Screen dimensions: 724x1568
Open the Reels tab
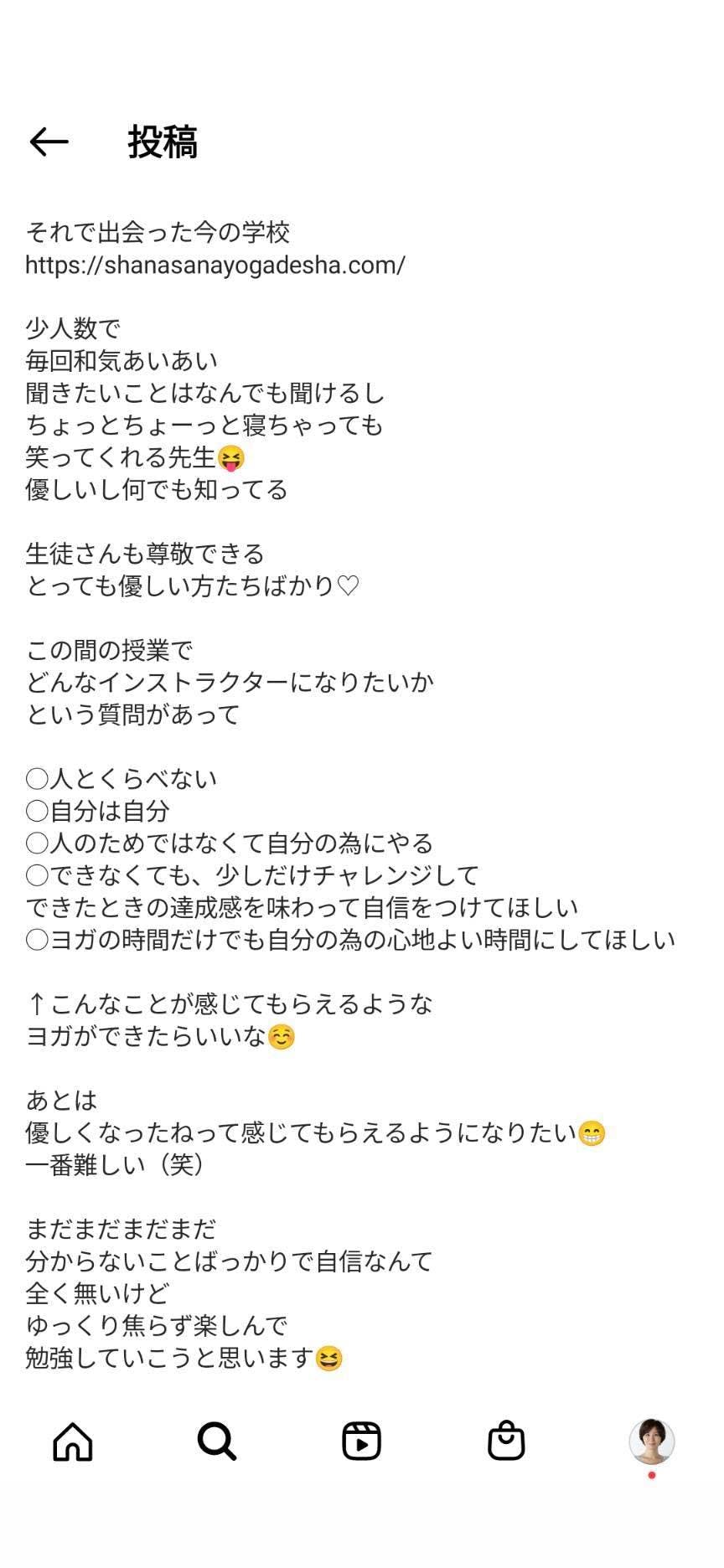(362, 1442)
